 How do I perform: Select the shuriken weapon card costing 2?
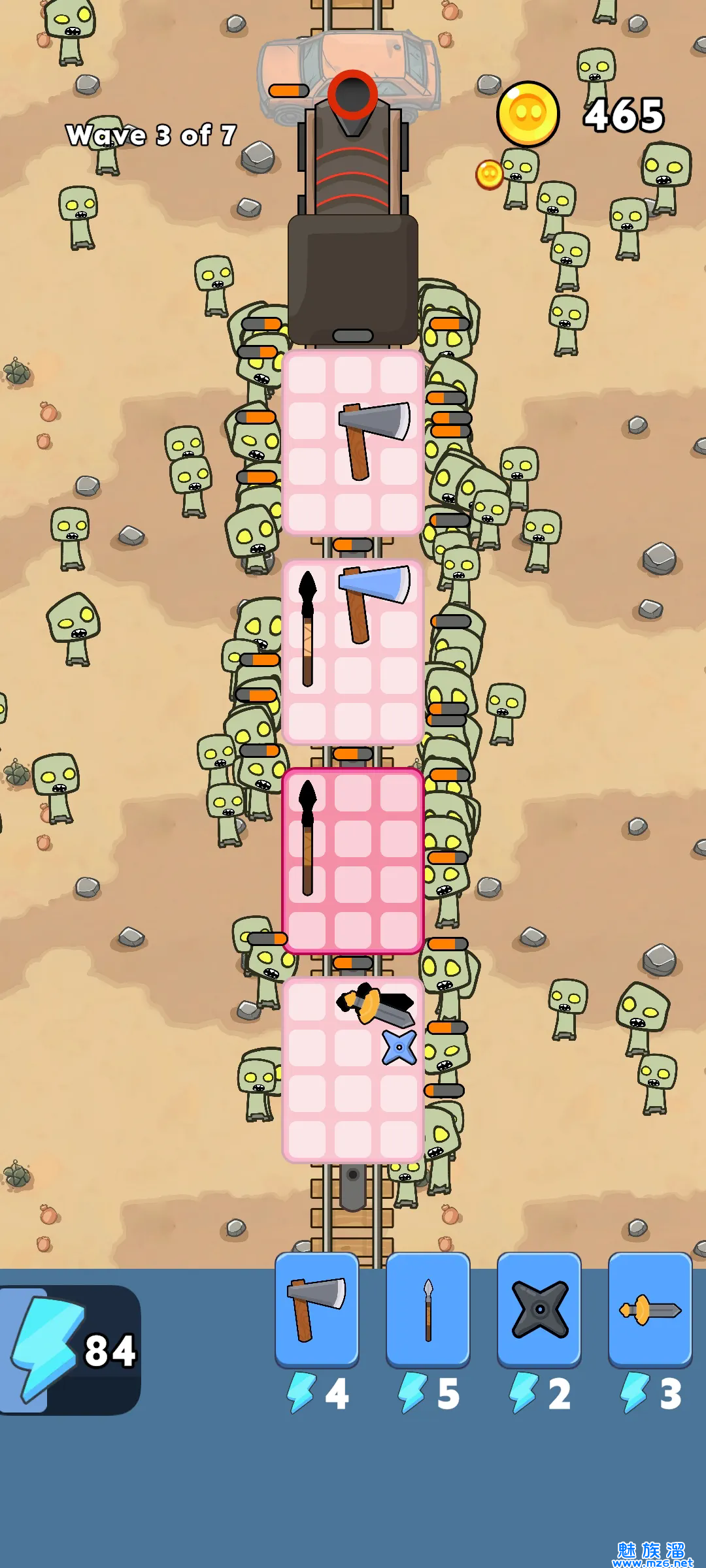pyautogui.click(x=539, y=1309)
